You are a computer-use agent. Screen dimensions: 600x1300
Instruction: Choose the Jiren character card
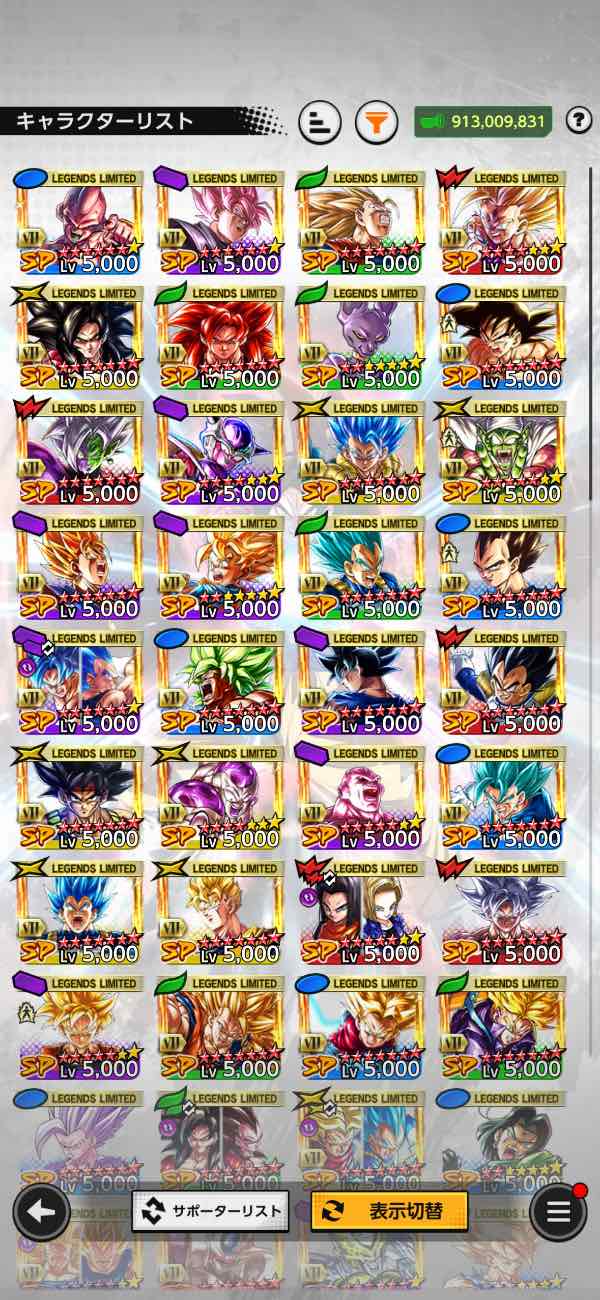tap(360, 800)
